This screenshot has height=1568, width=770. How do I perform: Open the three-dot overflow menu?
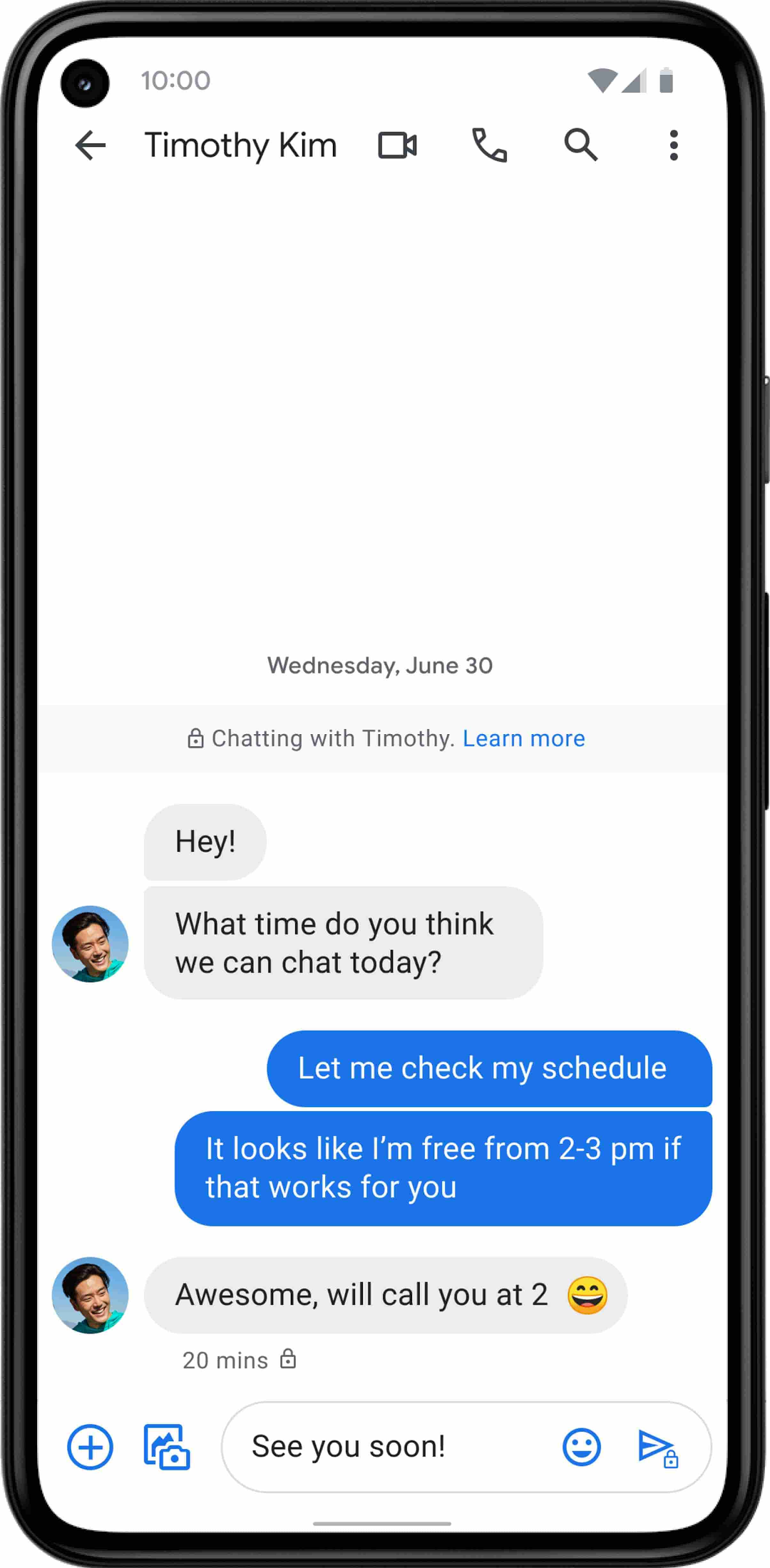(x=673, y=145)
